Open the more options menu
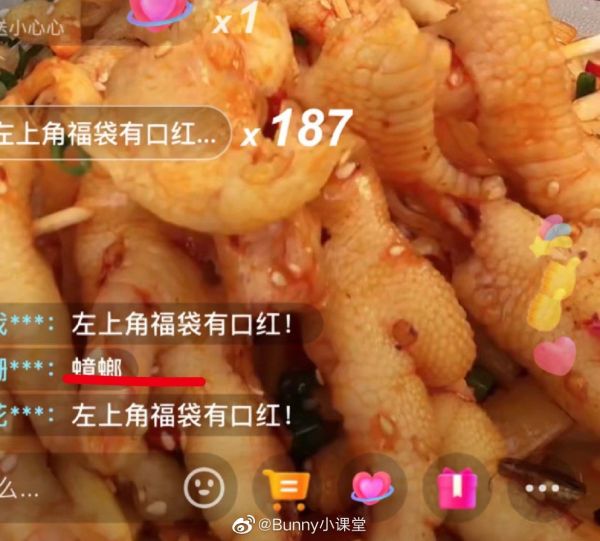The width and height of the screenshot is (600, 541). (544, 489)
